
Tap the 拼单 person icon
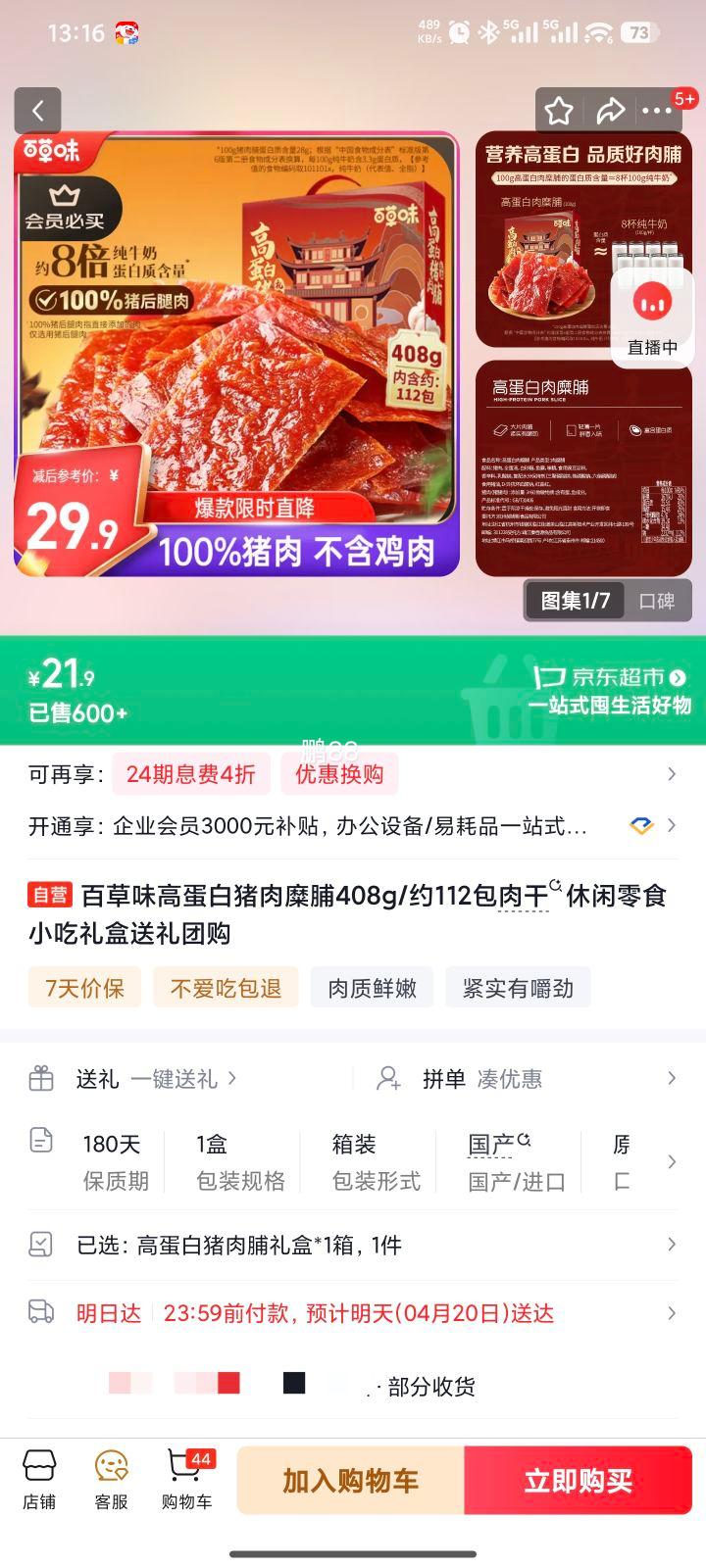click(390, 1076)
